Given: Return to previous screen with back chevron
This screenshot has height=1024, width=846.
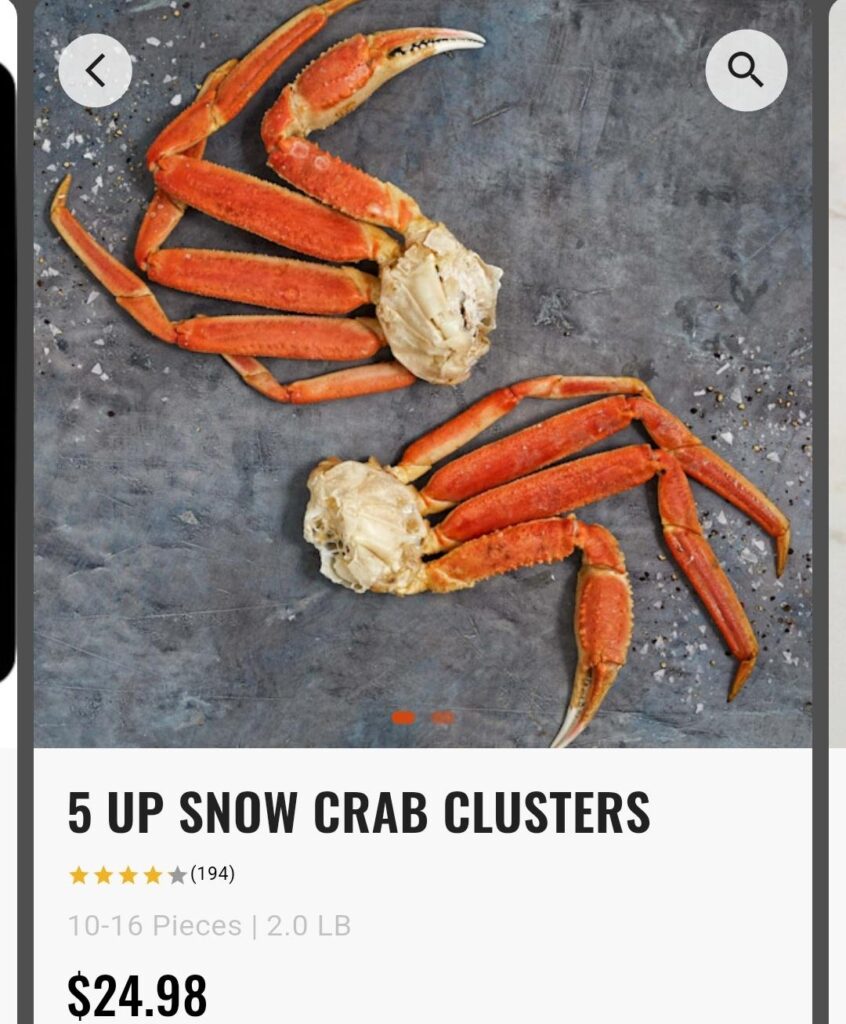Looking at the screenshot, I should click(97, 68).
